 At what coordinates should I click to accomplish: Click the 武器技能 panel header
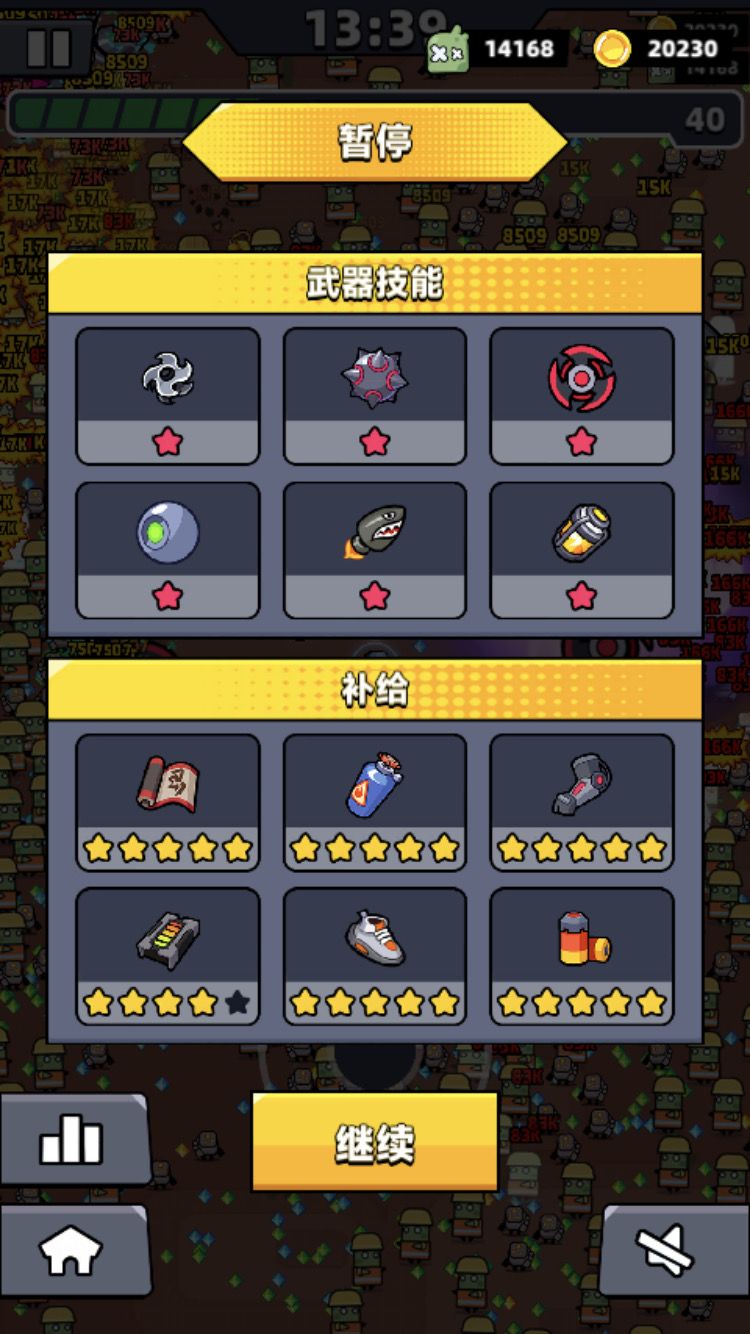tap(374, 283)
